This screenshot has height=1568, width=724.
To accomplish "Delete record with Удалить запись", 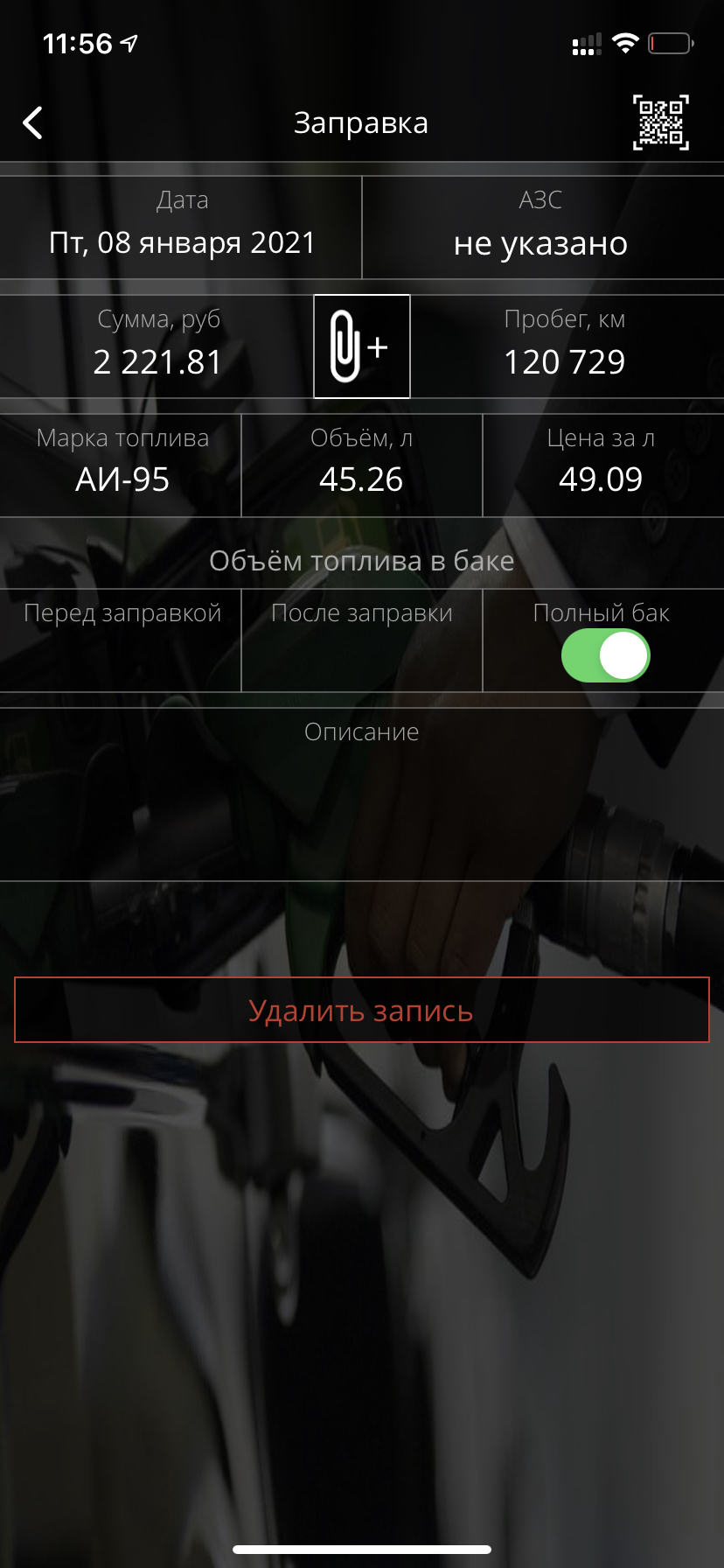I will point(361,1010).
